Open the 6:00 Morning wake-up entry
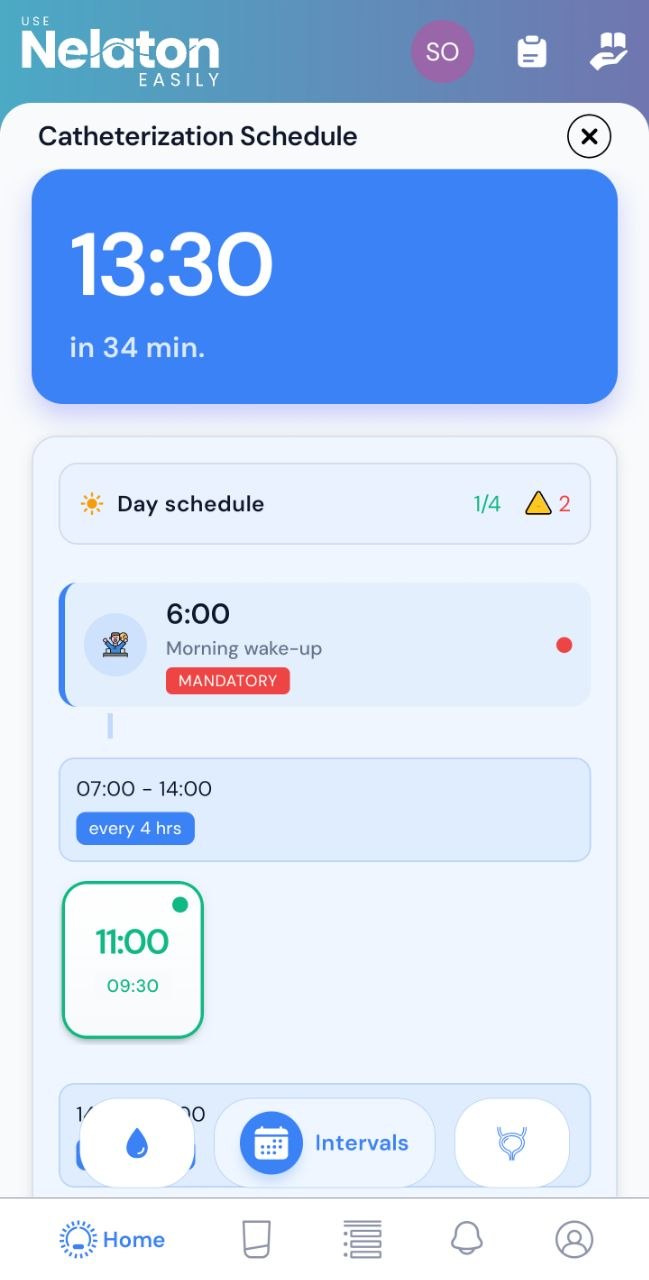The height and width of the screenshot is (1280, 649). (324, 645)
